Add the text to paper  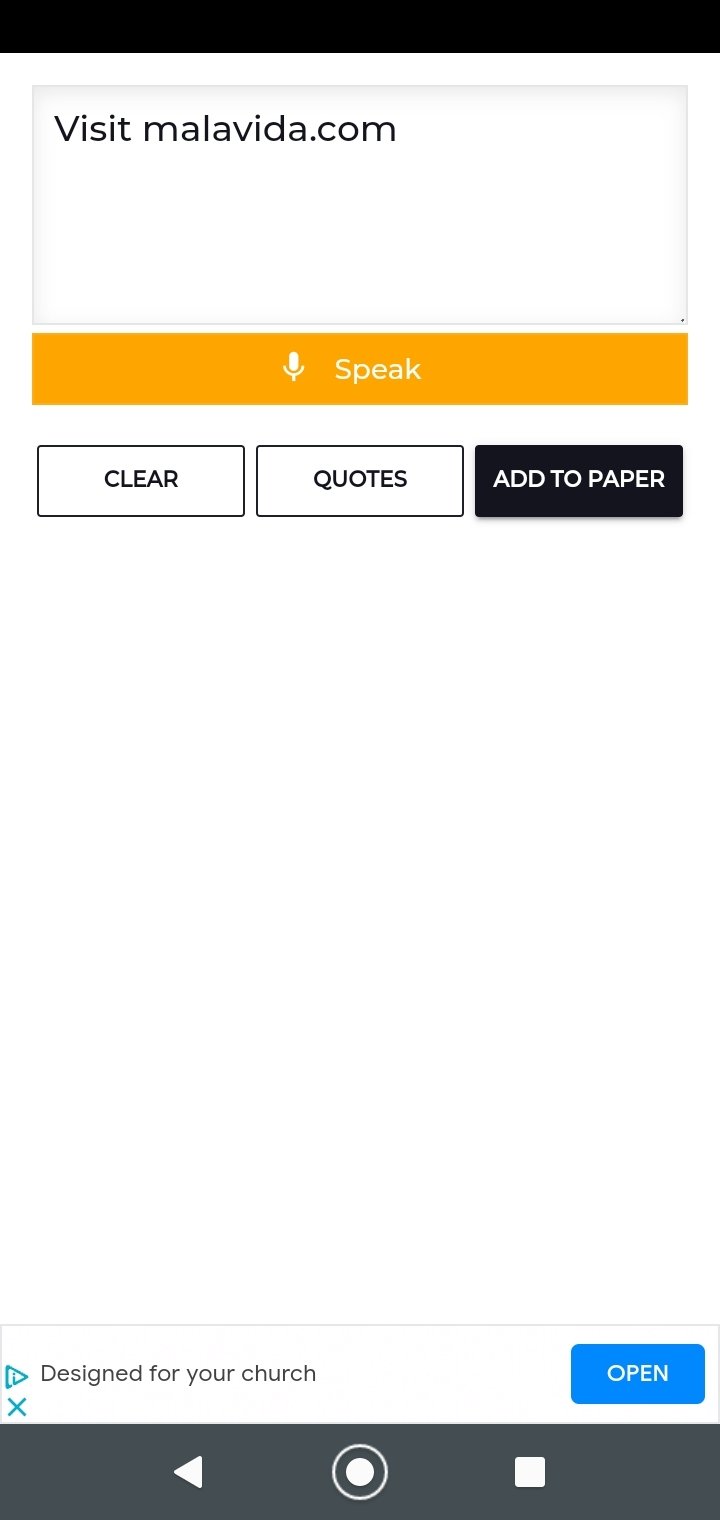(x=579, y=480)
